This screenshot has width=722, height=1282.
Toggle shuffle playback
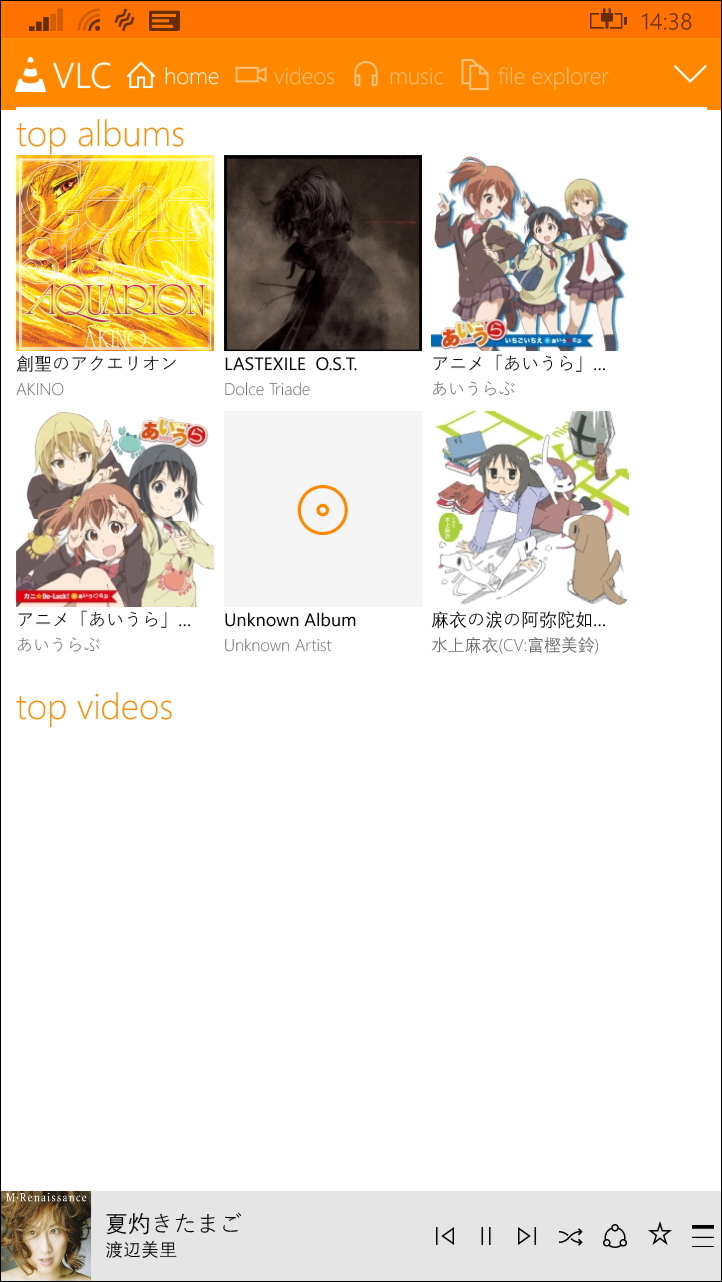tap(570, 1236)
